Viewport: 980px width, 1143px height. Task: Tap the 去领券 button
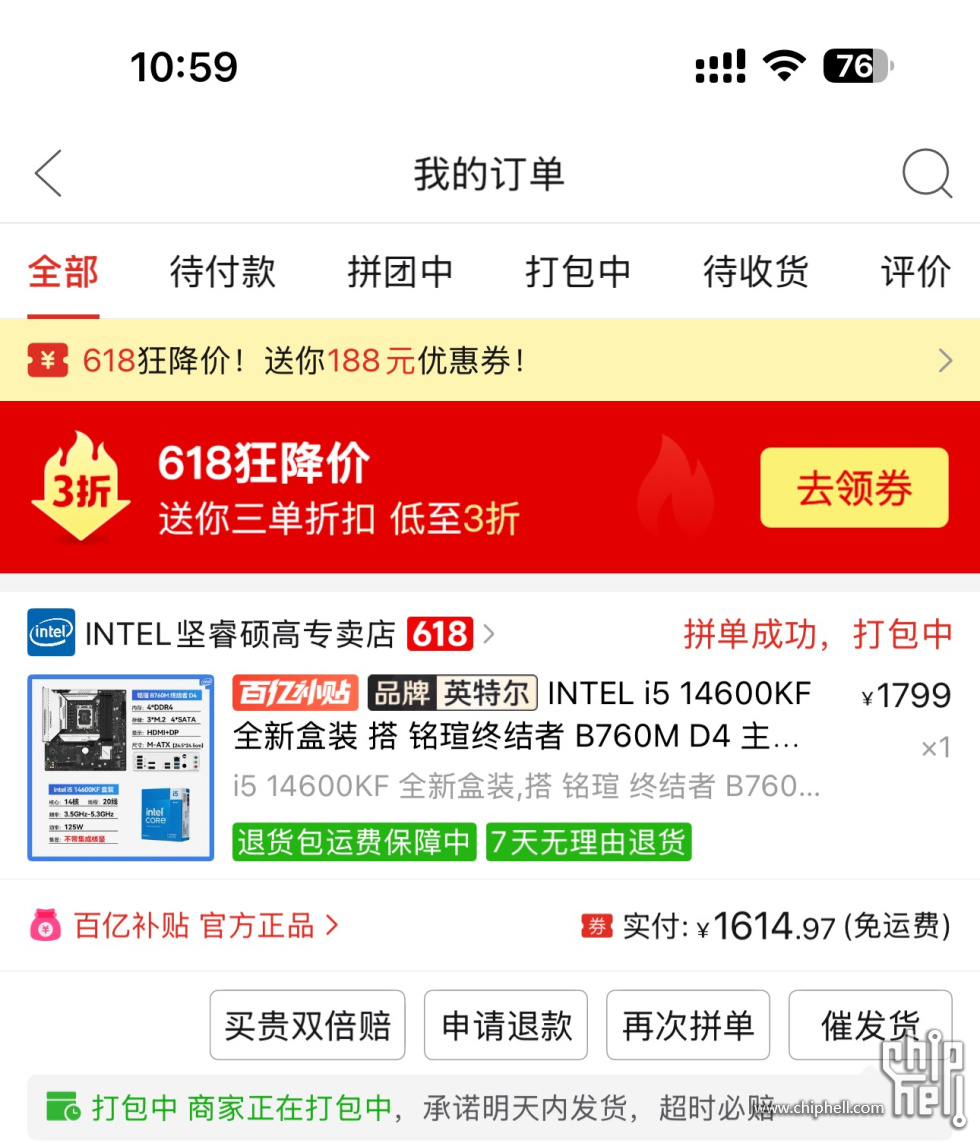[x=853, y=488]
